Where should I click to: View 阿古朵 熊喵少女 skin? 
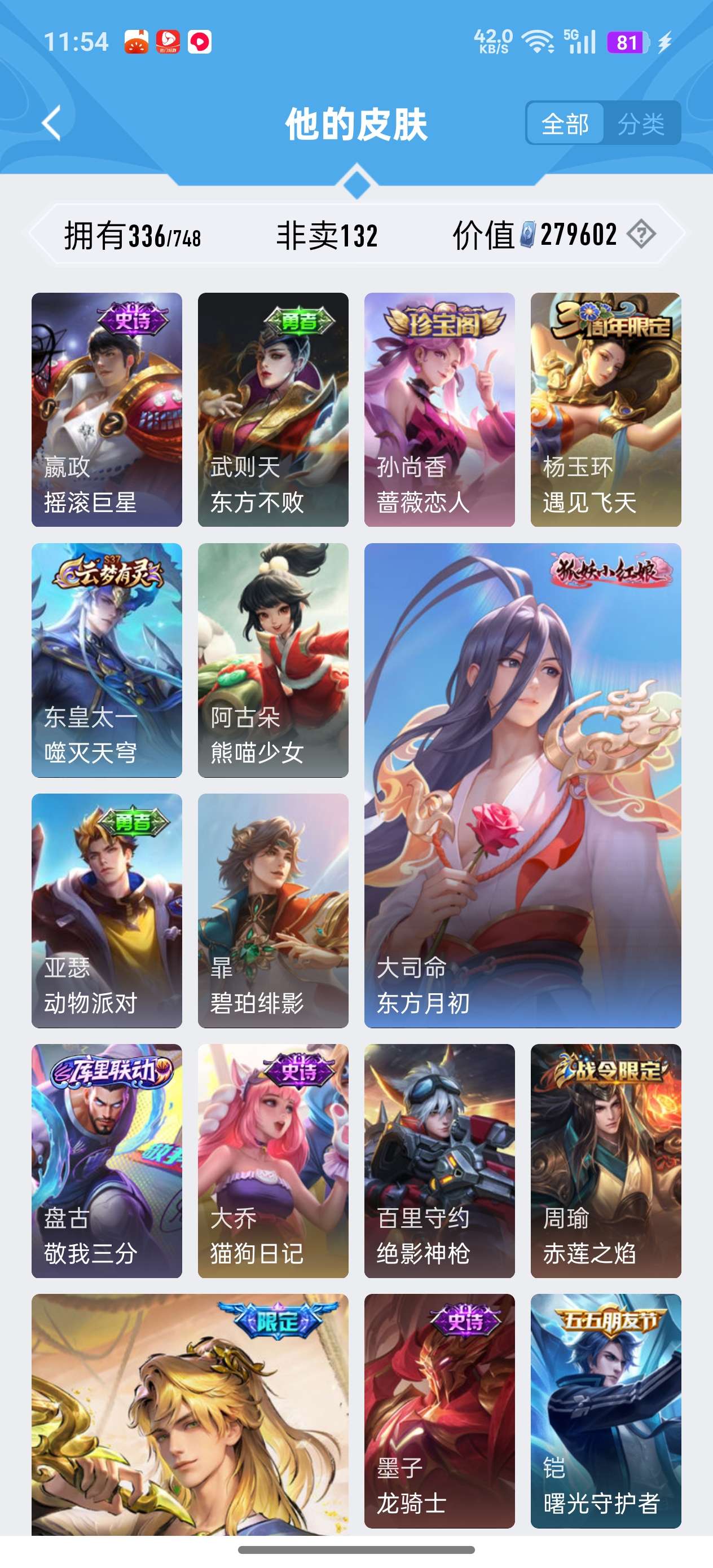pos(273,660)
